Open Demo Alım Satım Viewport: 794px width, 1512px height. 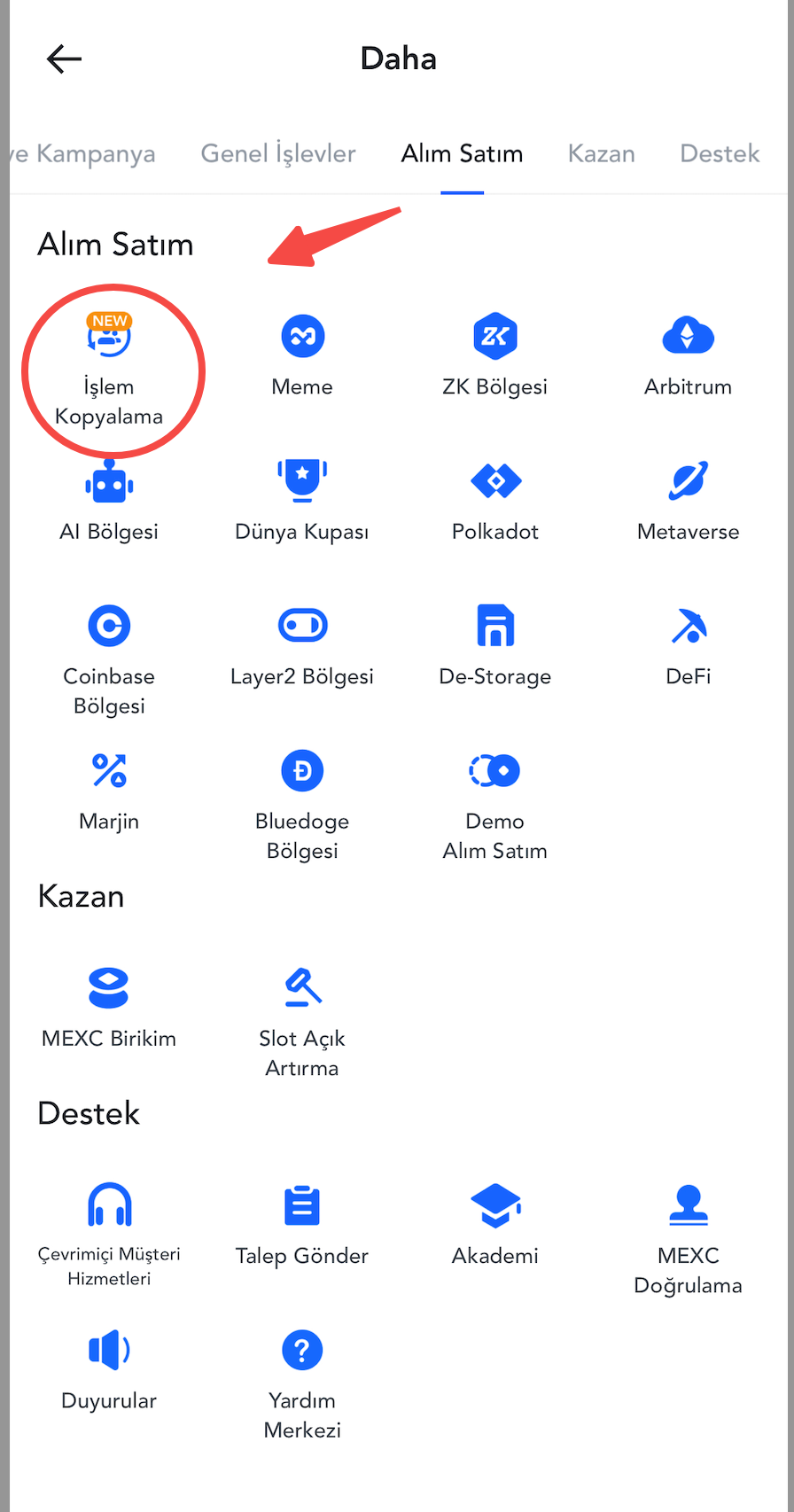click(494, 802)
